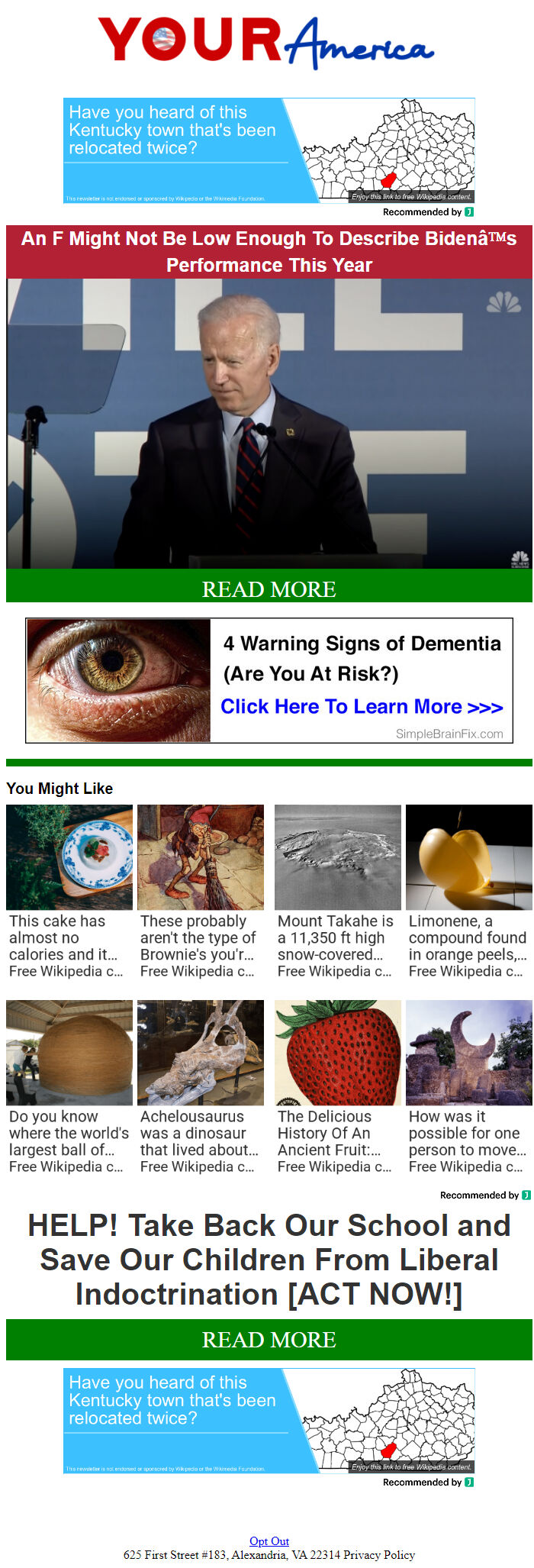
Task: Open the Biden performance article headline
Action: tap(269, 251)
